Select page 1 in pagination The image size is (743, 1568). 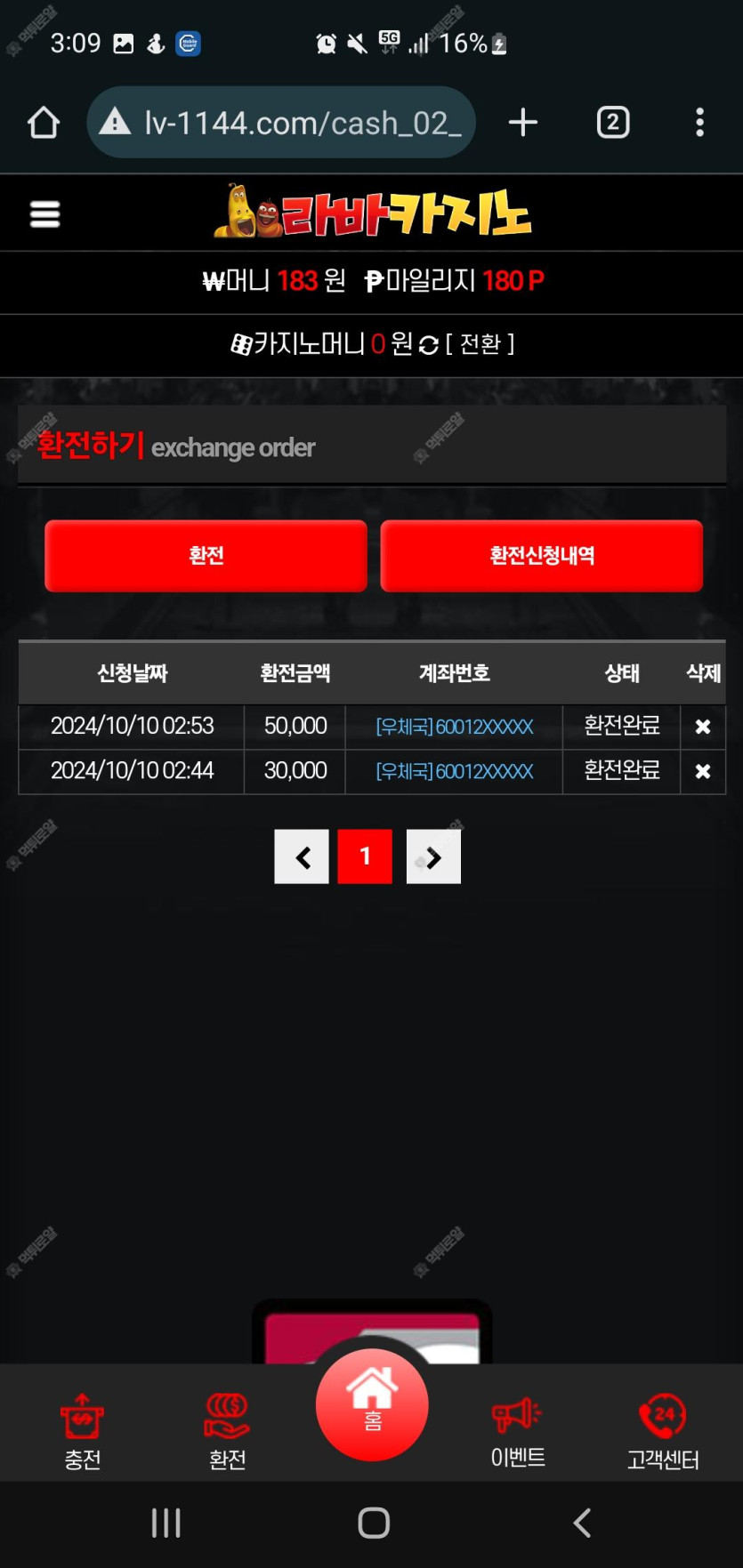tap(365, 856)
